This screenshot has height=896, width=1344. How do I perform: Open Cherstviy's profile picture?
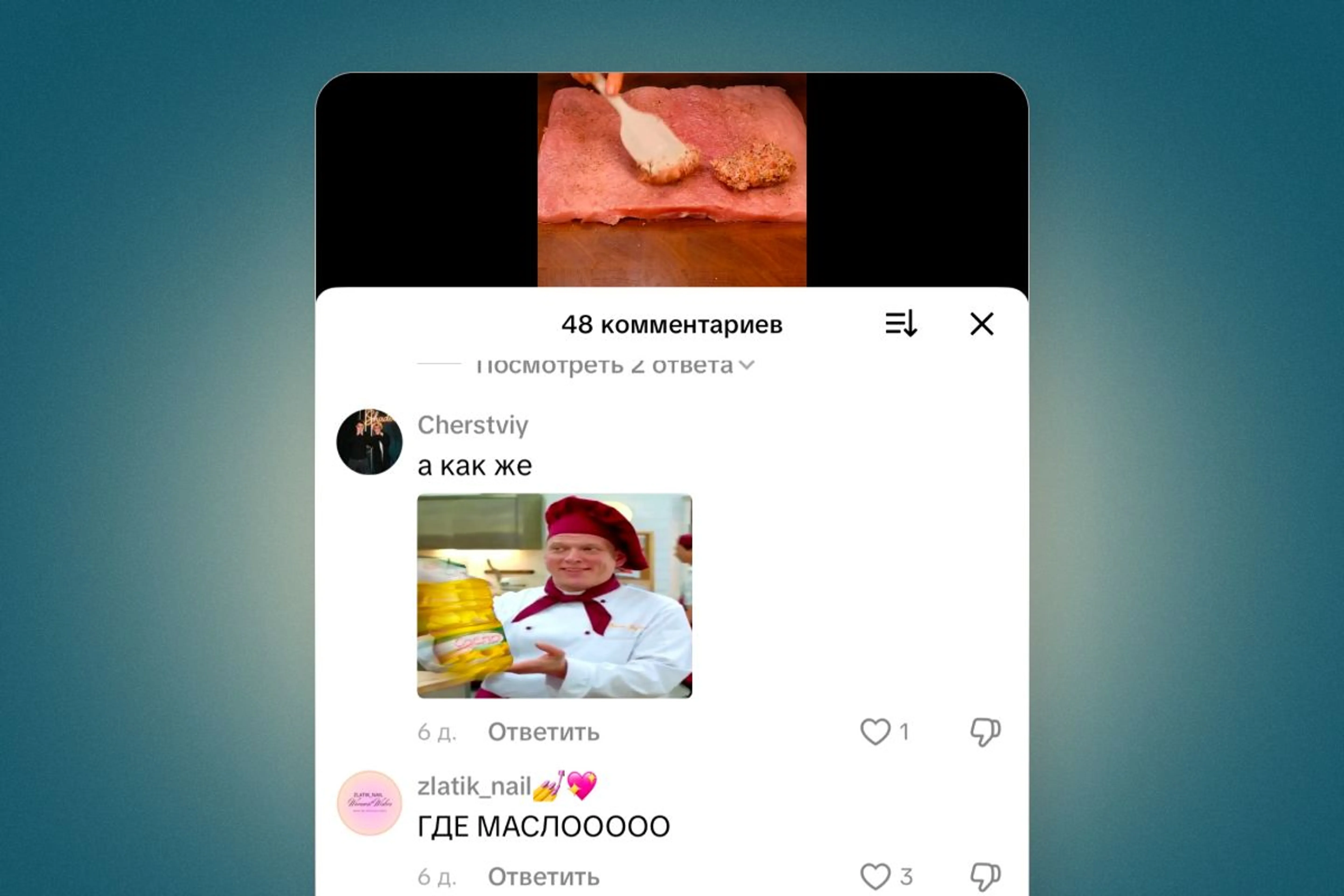369,442
